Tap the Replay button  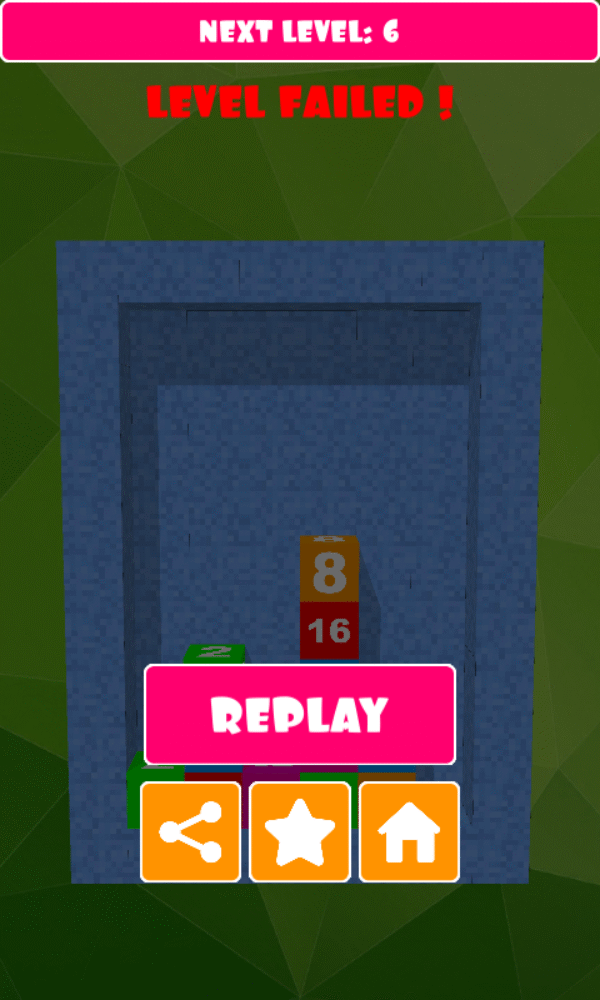coord(300,714)
